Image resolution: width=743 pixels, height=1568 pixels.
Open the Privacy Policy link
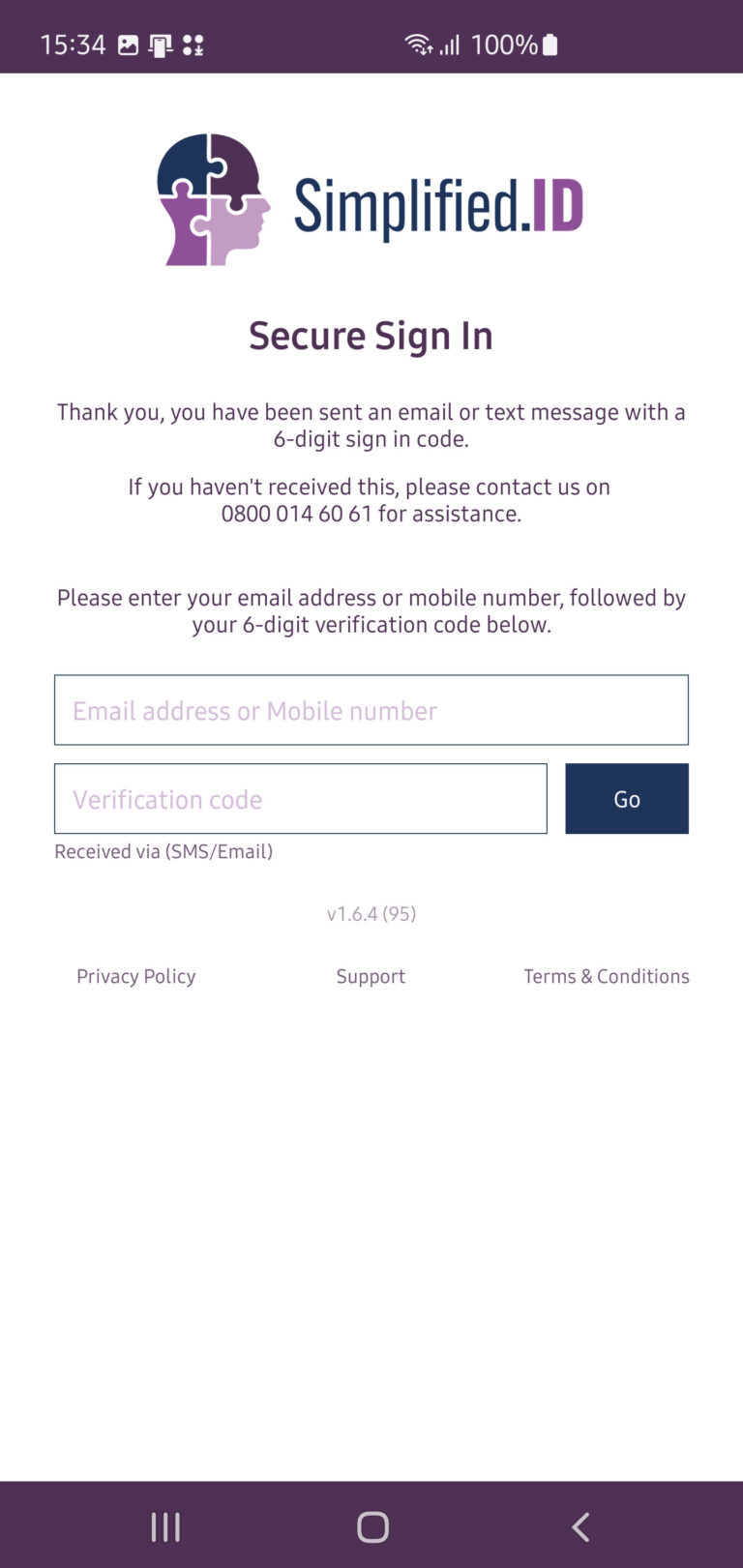[136, 976]
